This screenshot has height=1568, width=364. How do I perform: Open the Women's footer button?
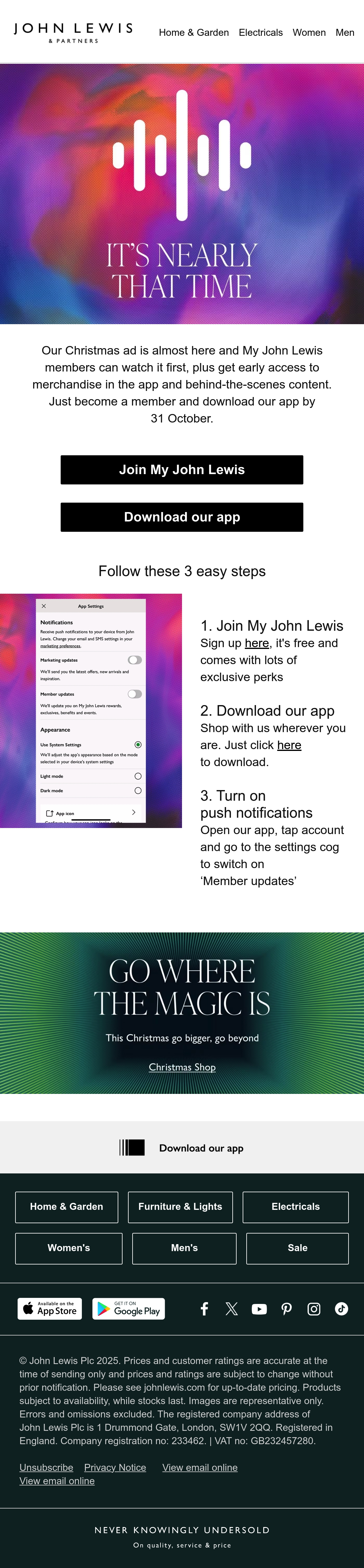click(x=69, y=1248)
